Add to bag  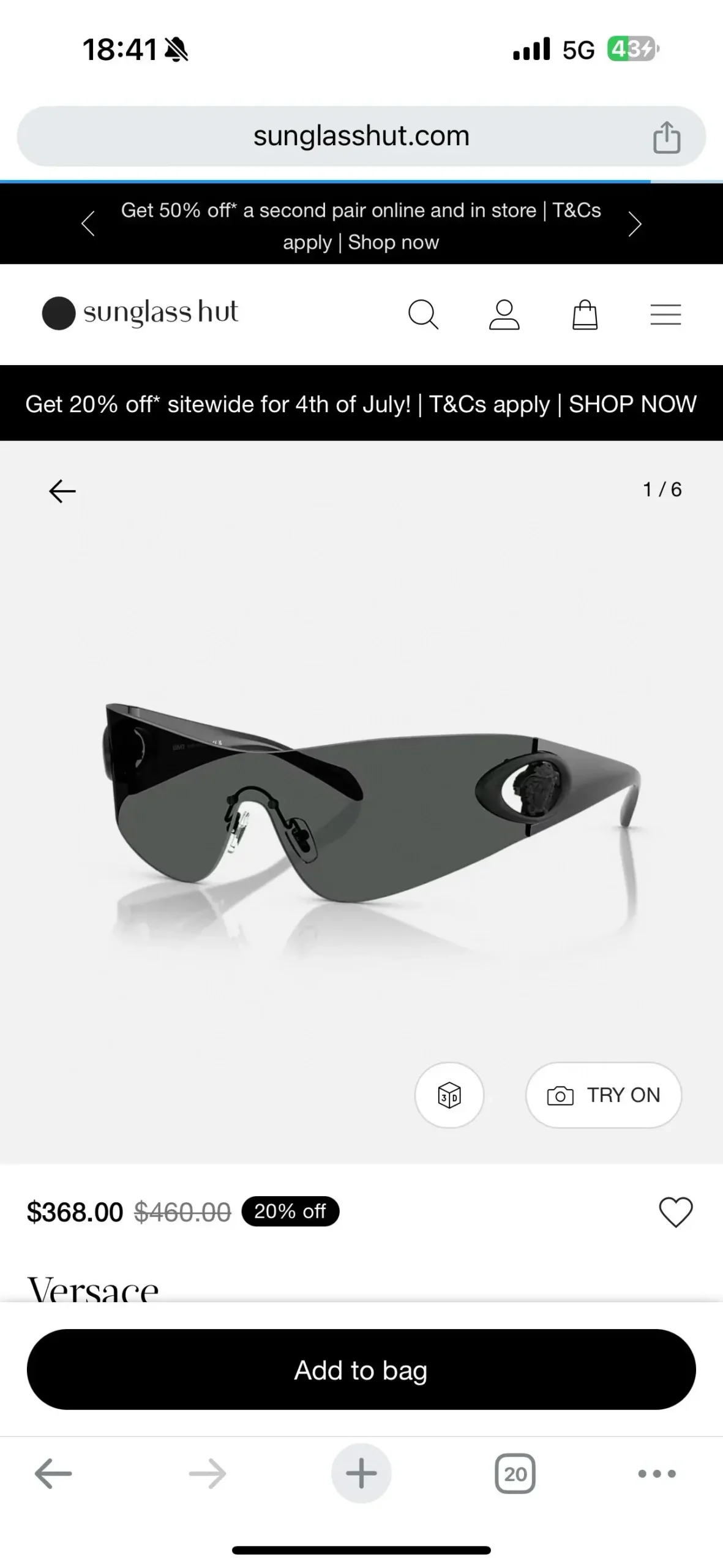(x=361, y=1370)
